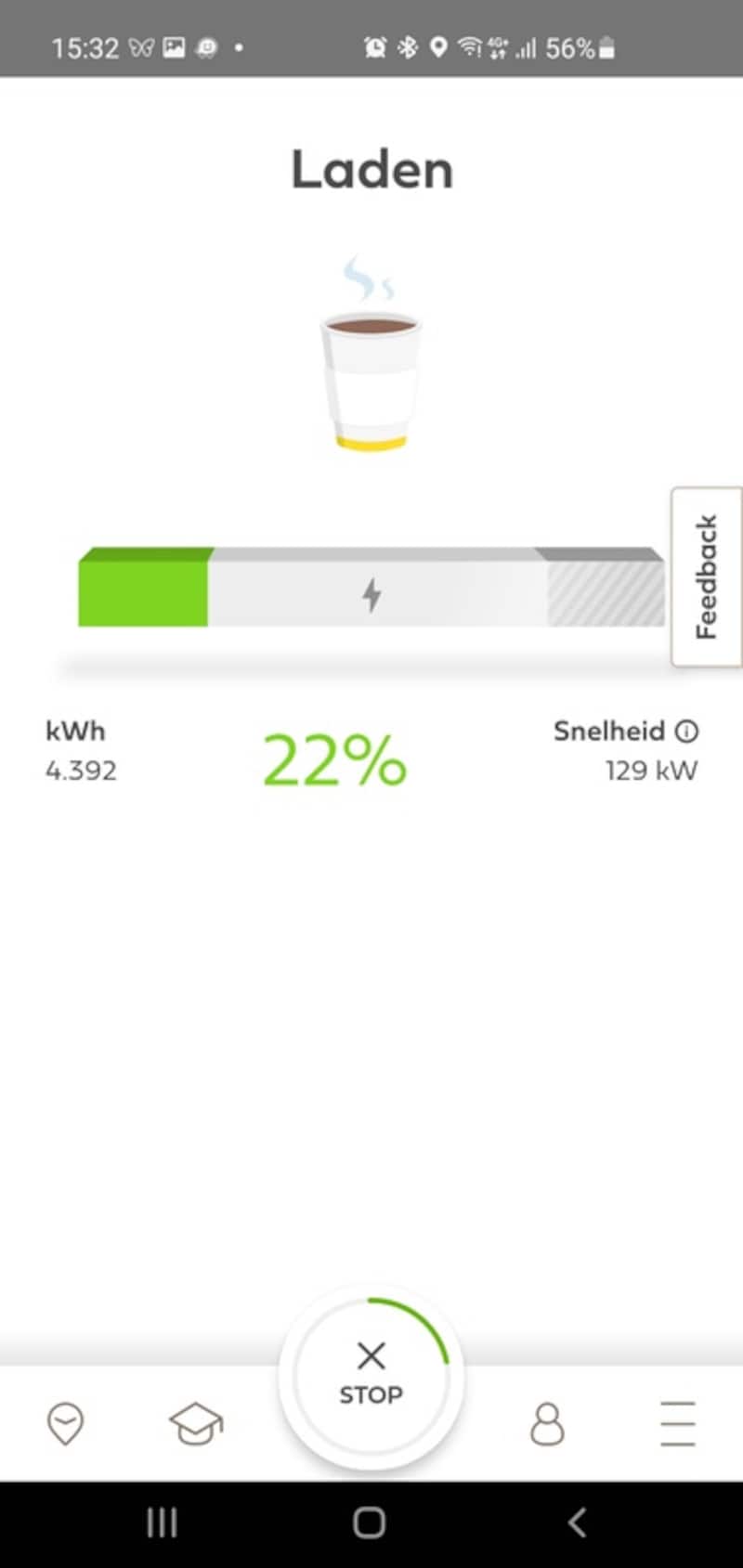
Task: Show info about Snelheid
Action: tap(686, 732)
